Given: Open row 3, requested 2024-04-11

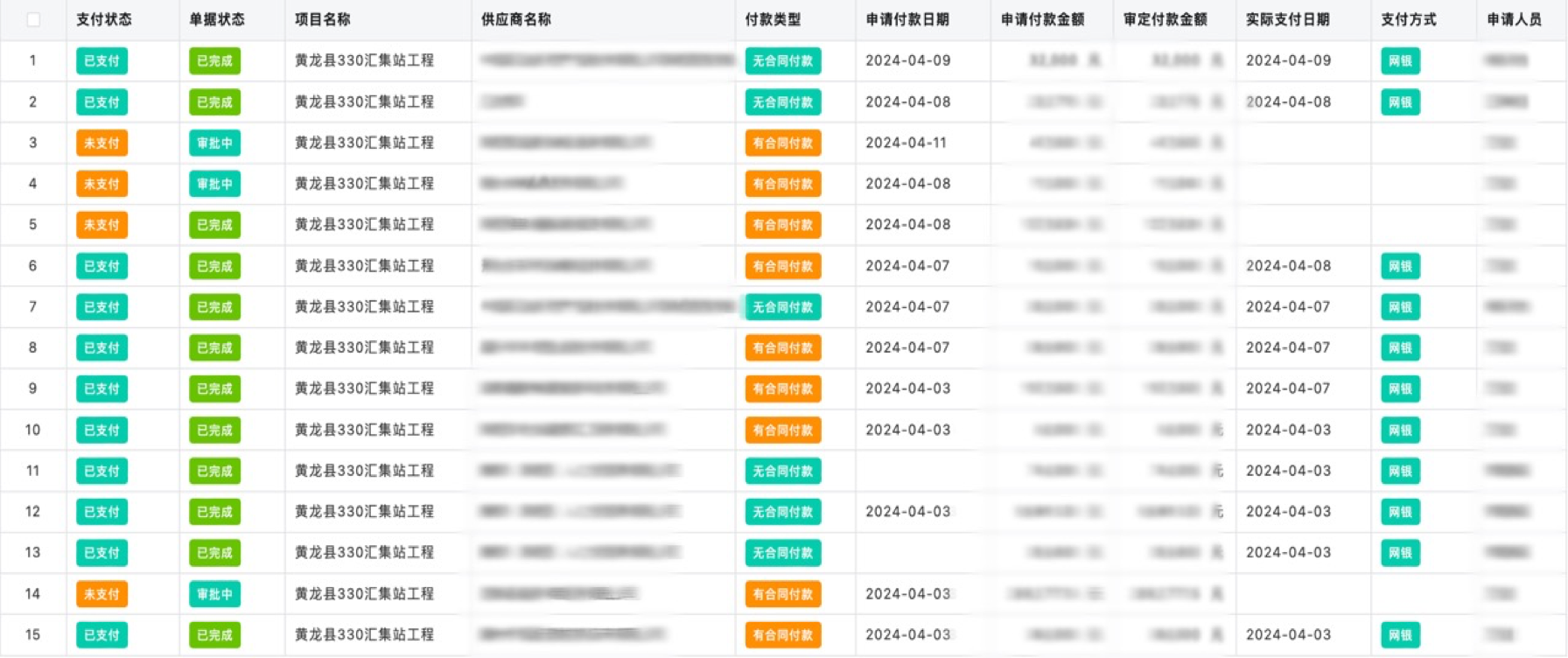Looking at the screenshot, I should coord(364,143).
